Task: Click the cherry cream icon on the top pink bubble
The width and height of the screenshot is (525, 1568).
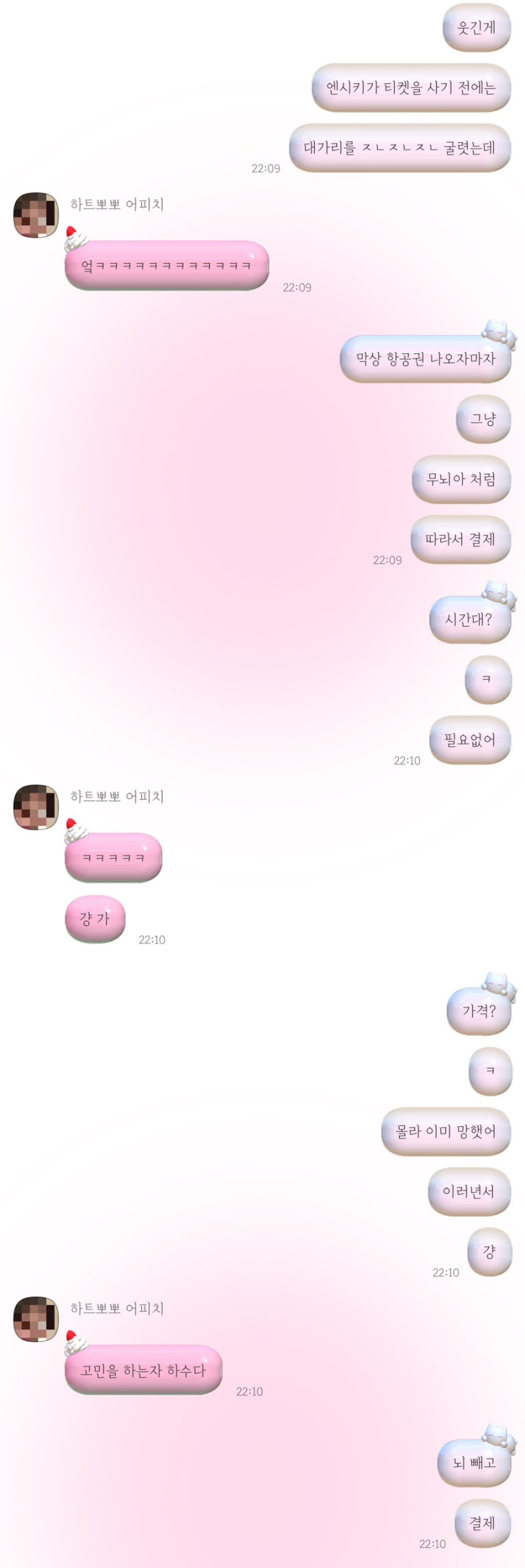Action: coord(73,236)
